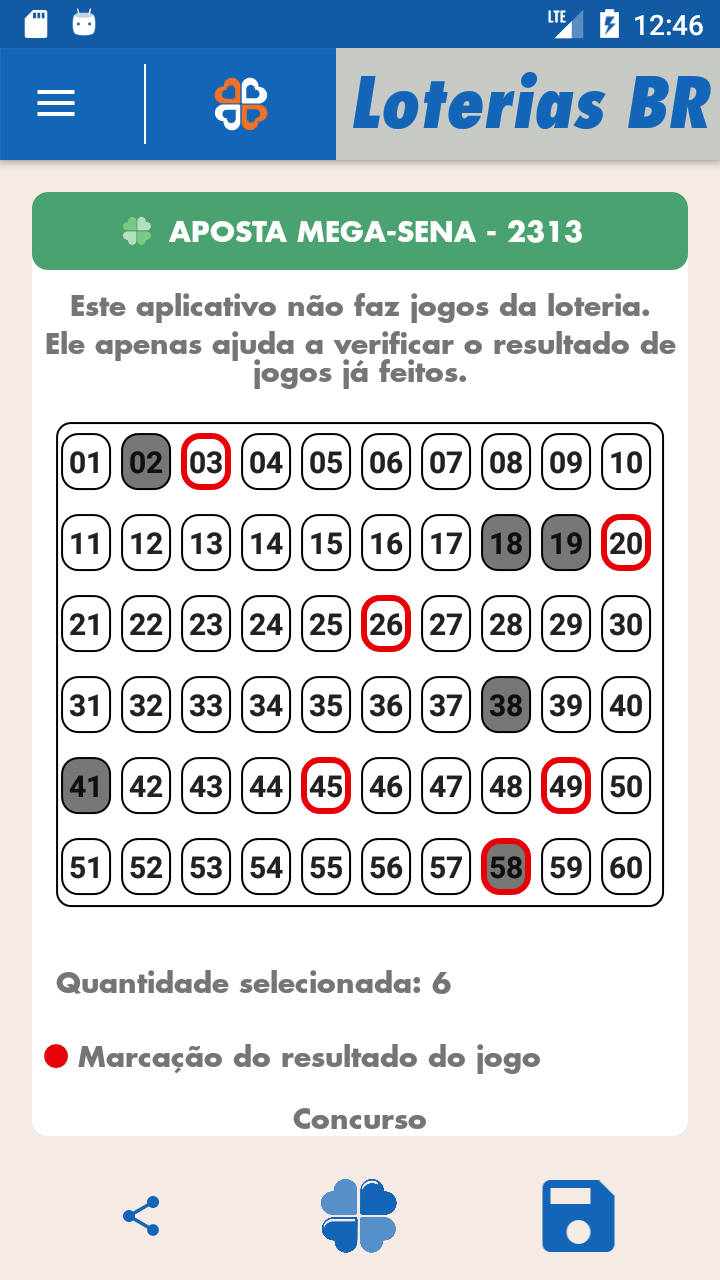Open the hamburger drawer menu
The height and width of the screenshot is (1280, 720).
[56, 103]
